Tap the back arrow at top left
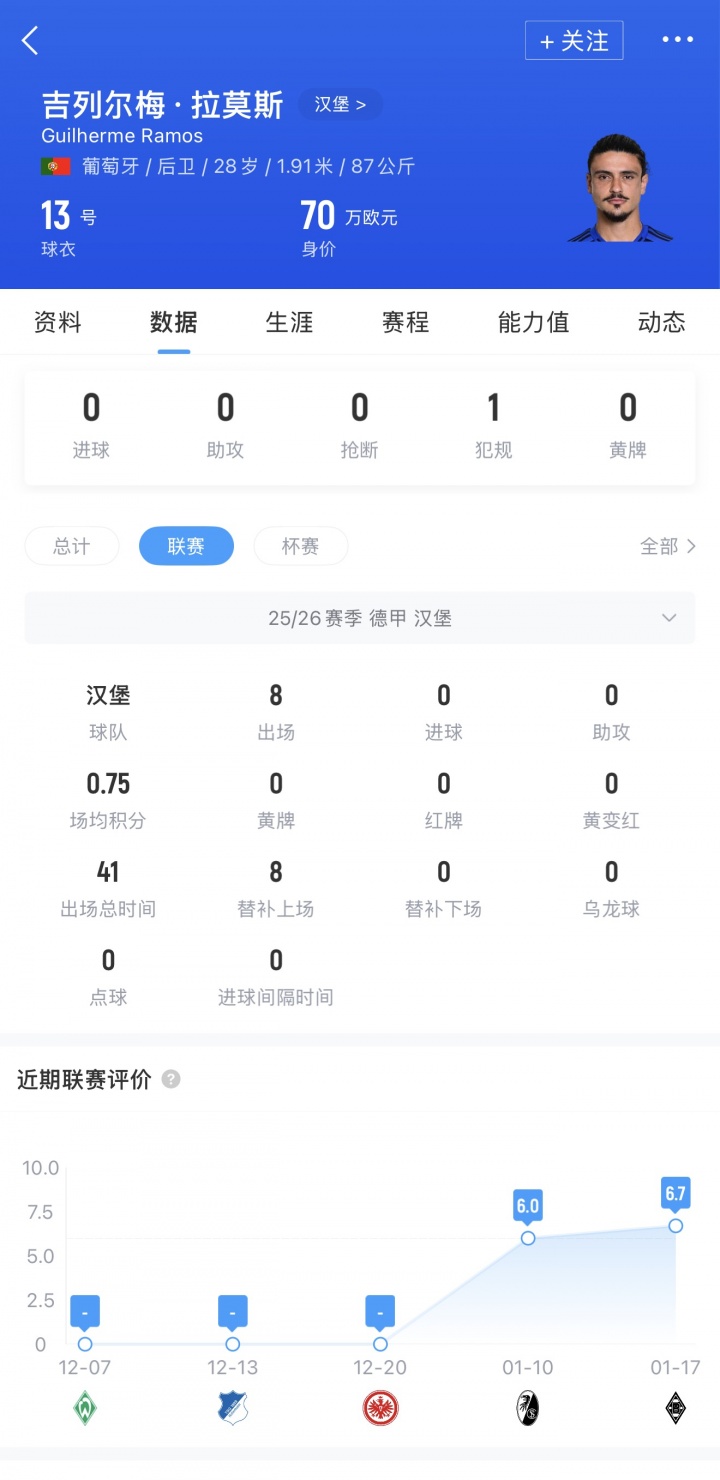 point(30,41)
